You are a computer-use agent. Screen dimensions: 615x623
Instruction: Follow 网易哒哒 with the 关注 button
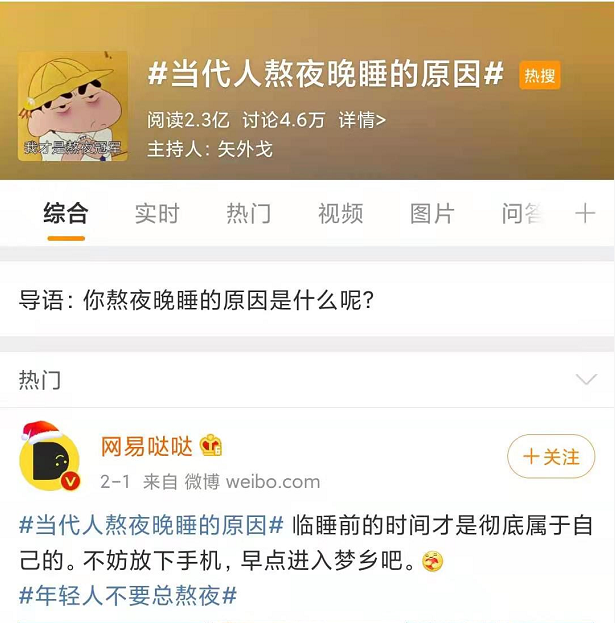point(551,457)
